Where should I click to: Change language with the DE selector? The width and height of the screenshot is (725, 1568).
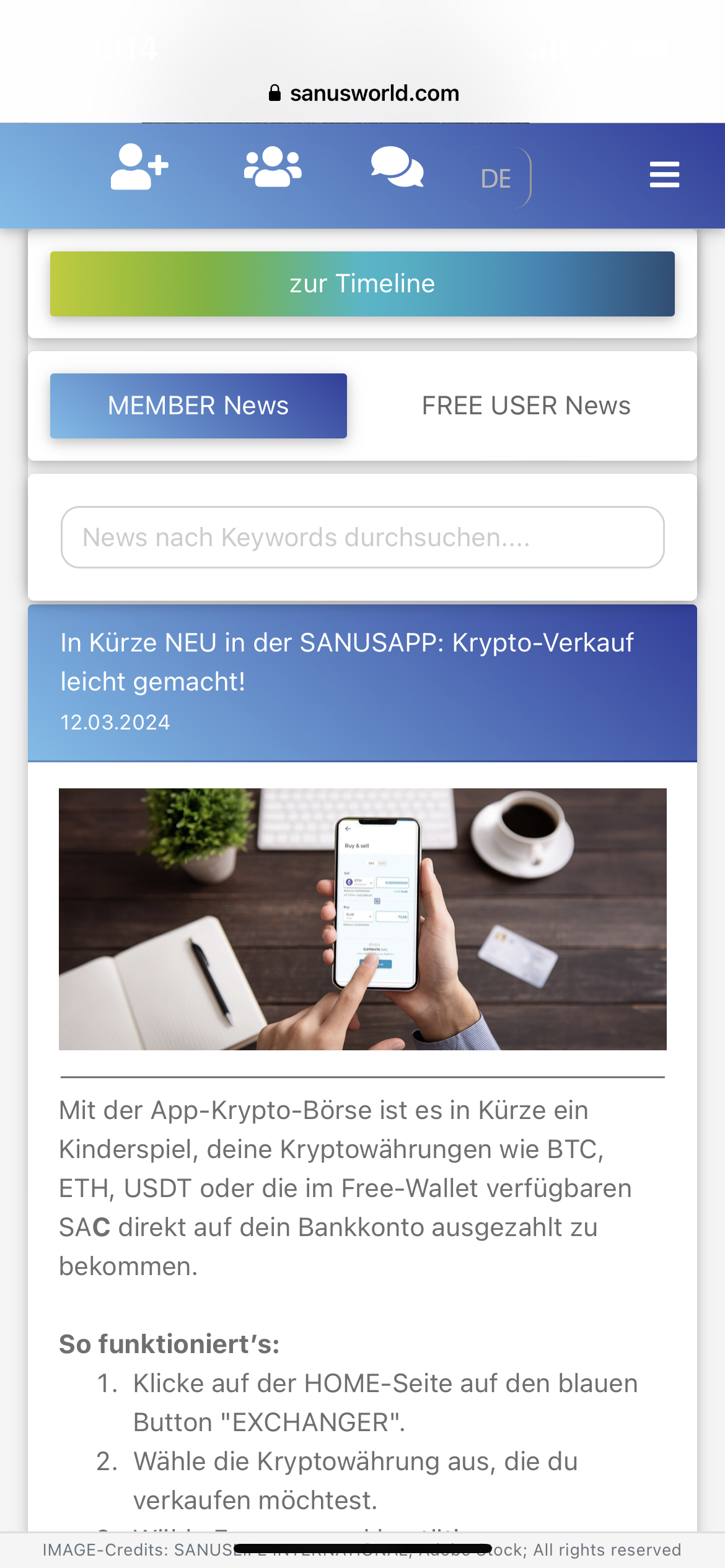496,178
